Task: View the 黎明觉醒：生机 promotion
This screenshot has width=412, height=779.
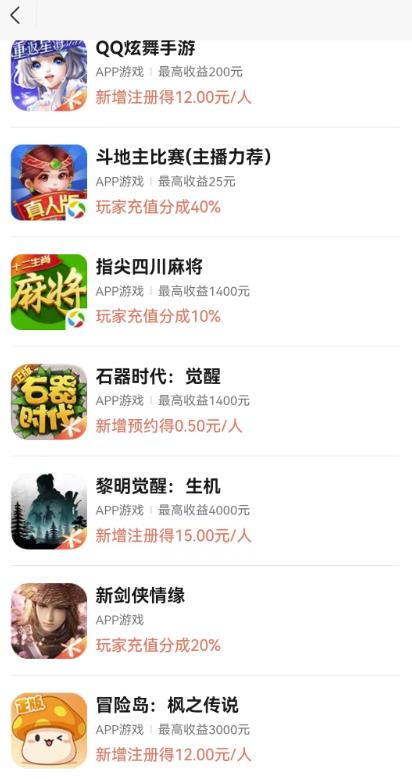Action: tap(206, 511)
